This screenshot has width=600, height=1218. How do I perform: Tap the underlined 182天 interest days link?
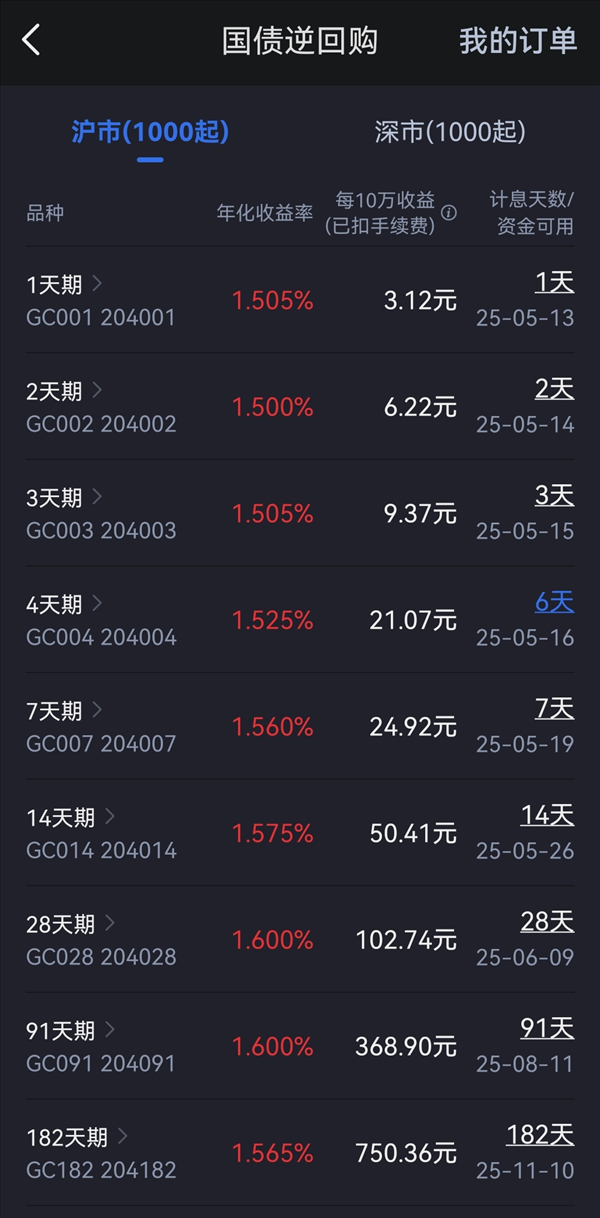point(540,1135)
